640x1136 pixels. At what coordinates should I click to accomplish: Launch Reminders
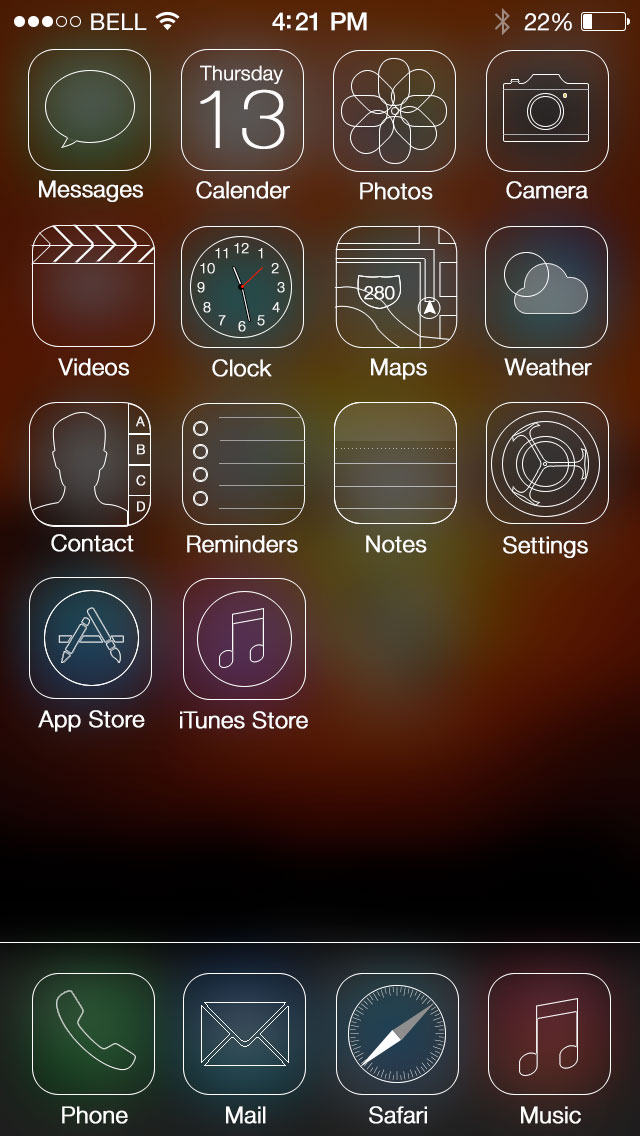coord(243,464)
